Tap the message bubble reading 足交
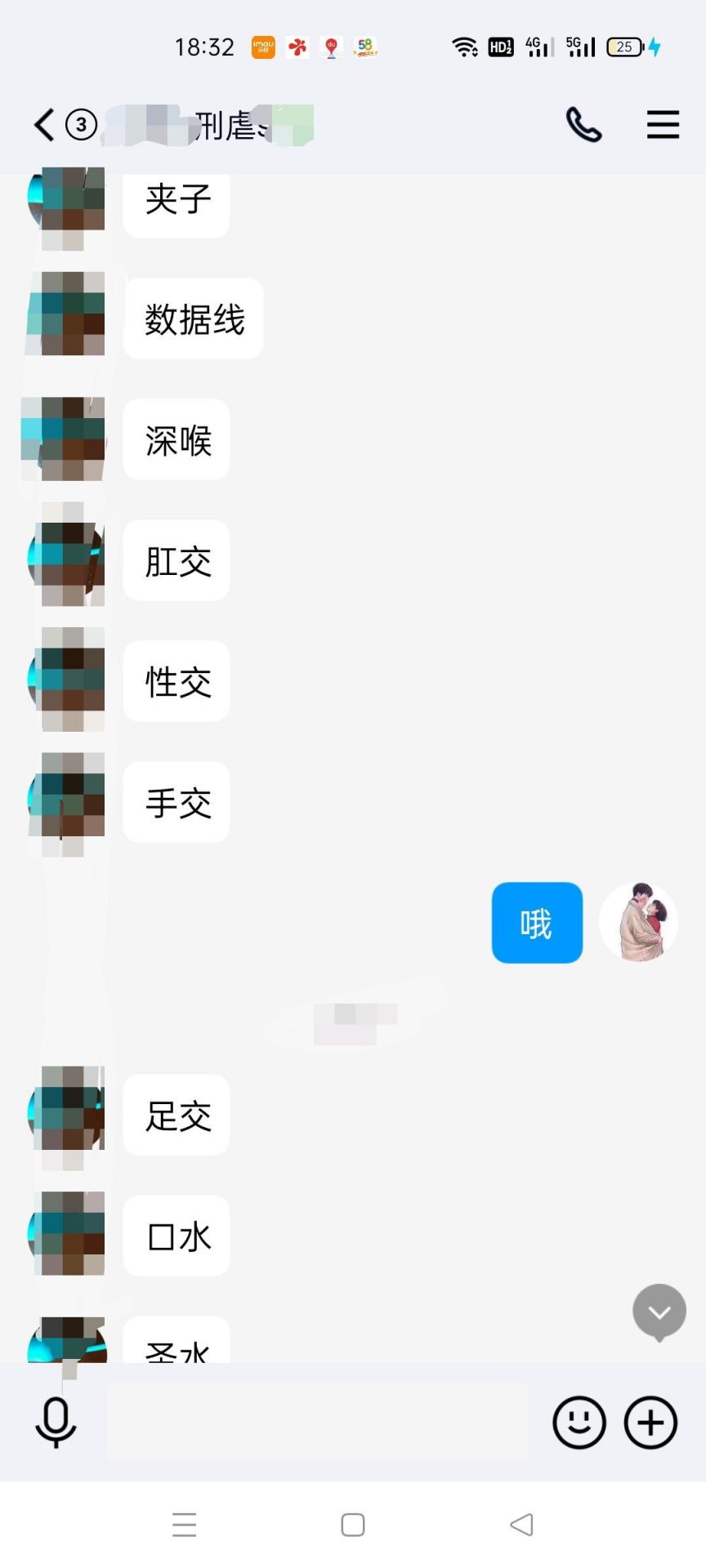 [176, 1116]
